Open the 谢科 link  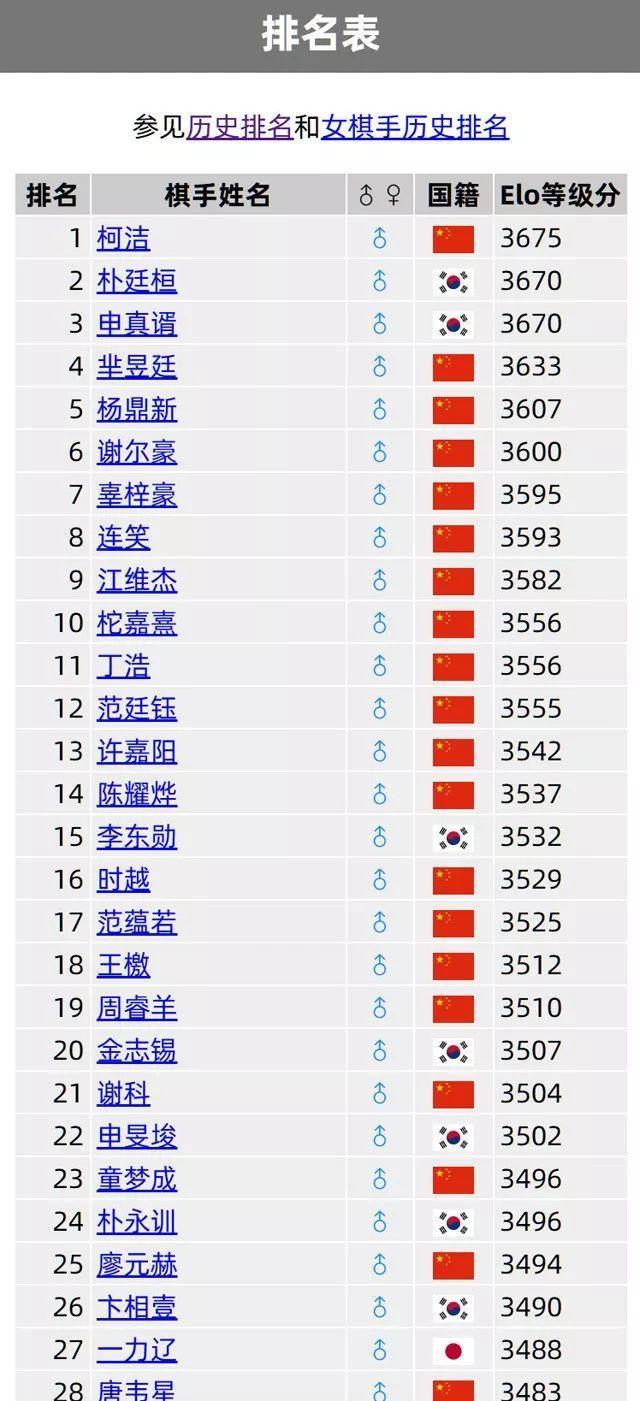tap(124, 1093)
